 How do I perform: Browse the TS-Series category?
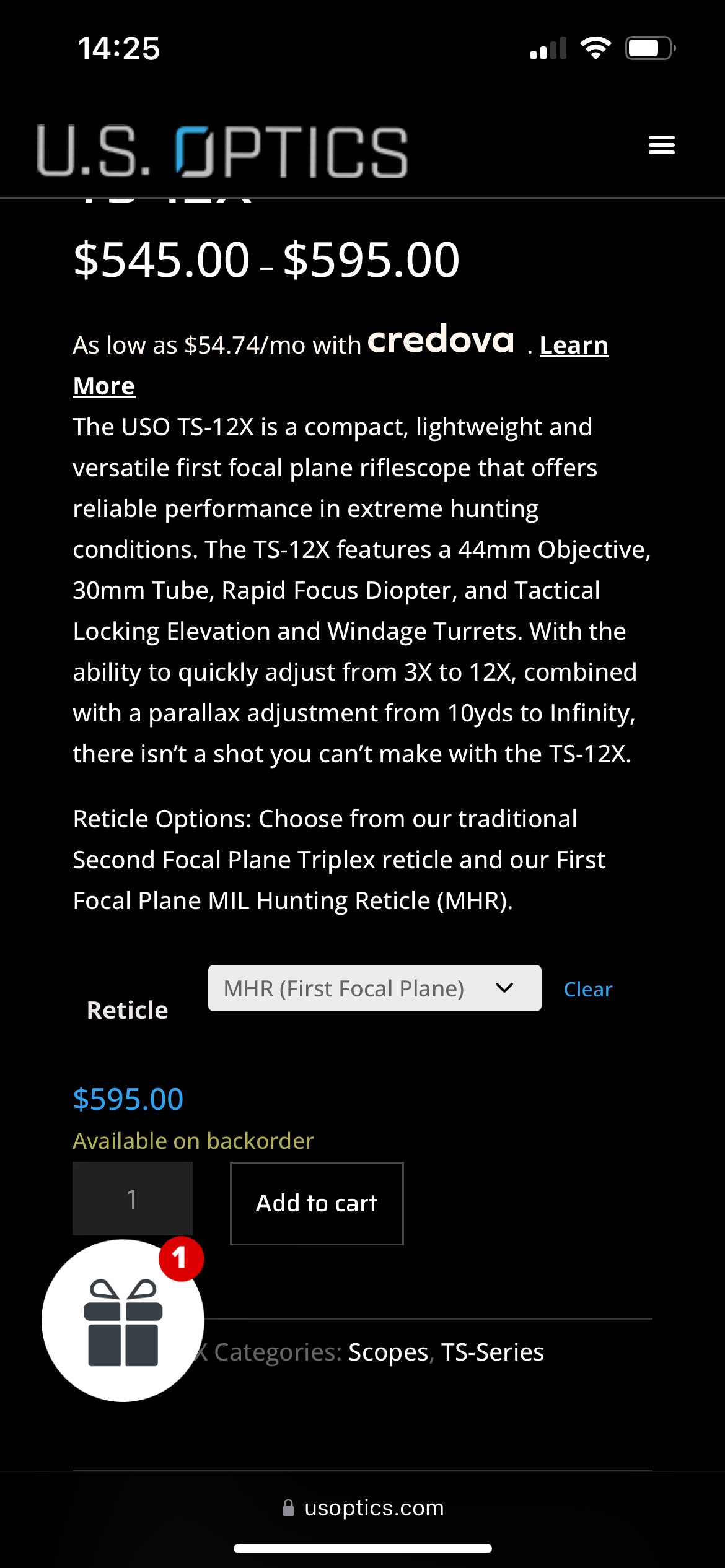(492, 1352)
